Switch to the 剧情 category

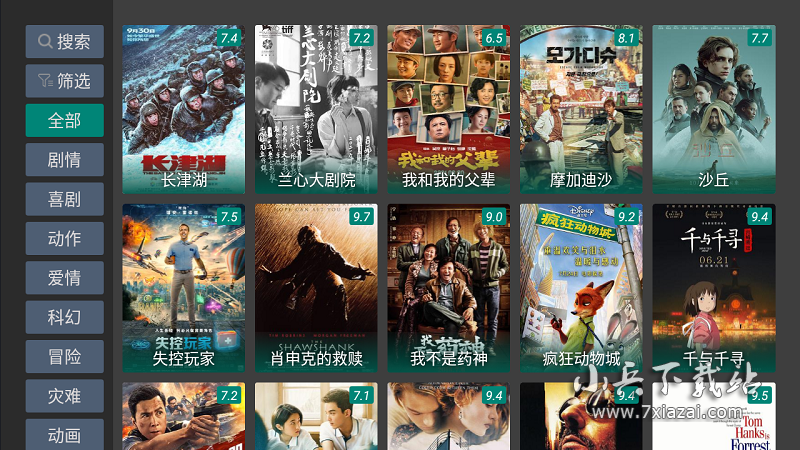coord(64,160)
